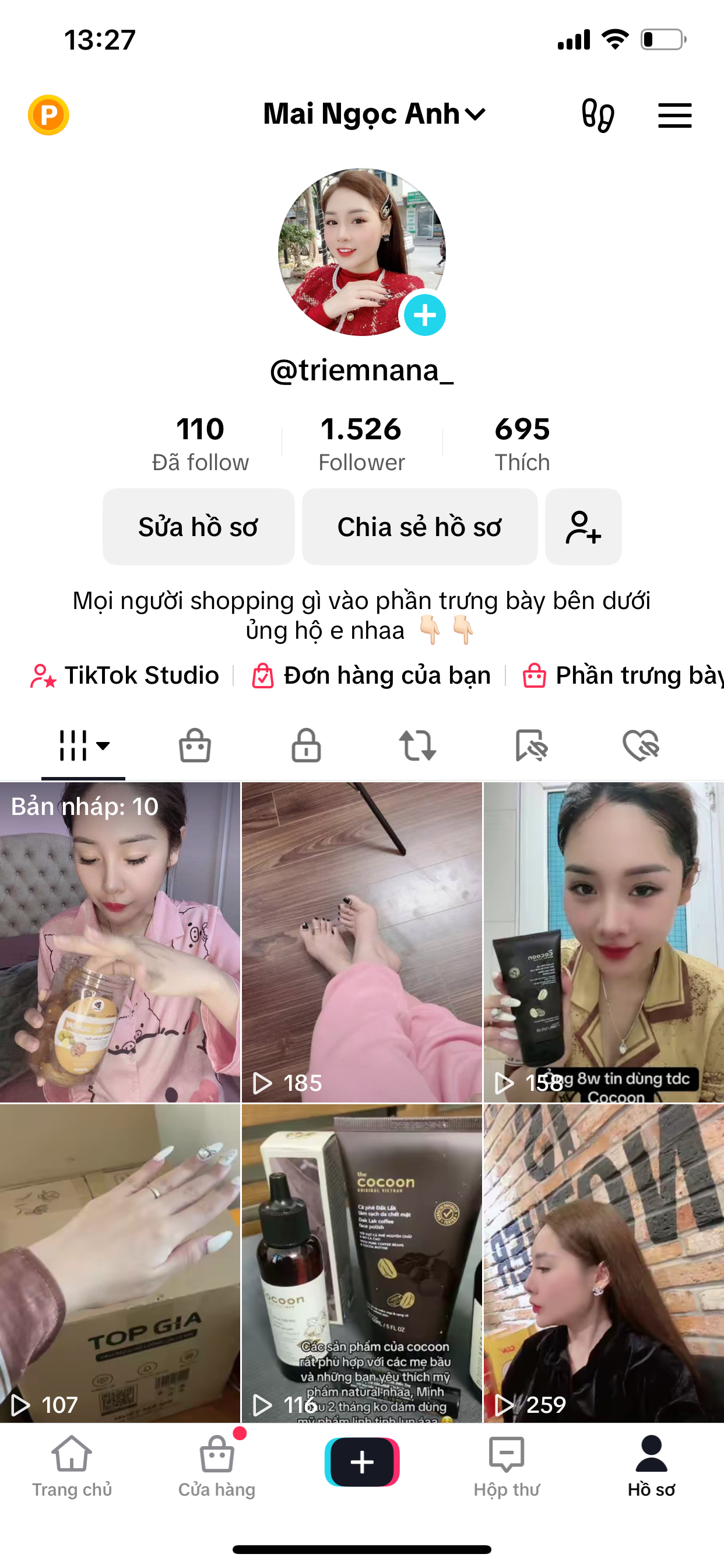Tap the plus badge on the avatar

pyautogui.click(x=425, y=316)
